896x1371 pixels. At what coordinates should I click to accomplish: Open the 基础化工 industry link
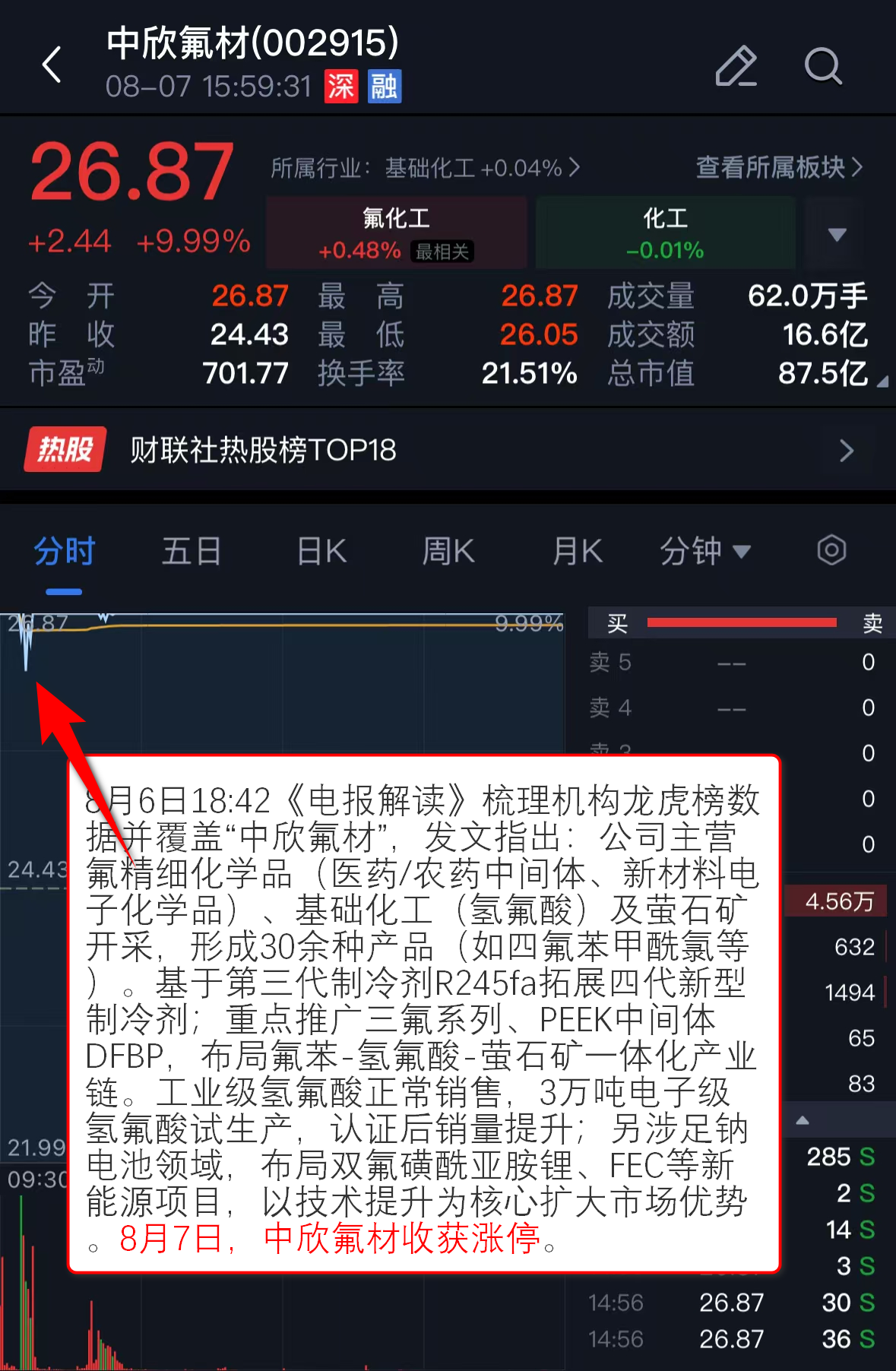(x=426, y=168)
